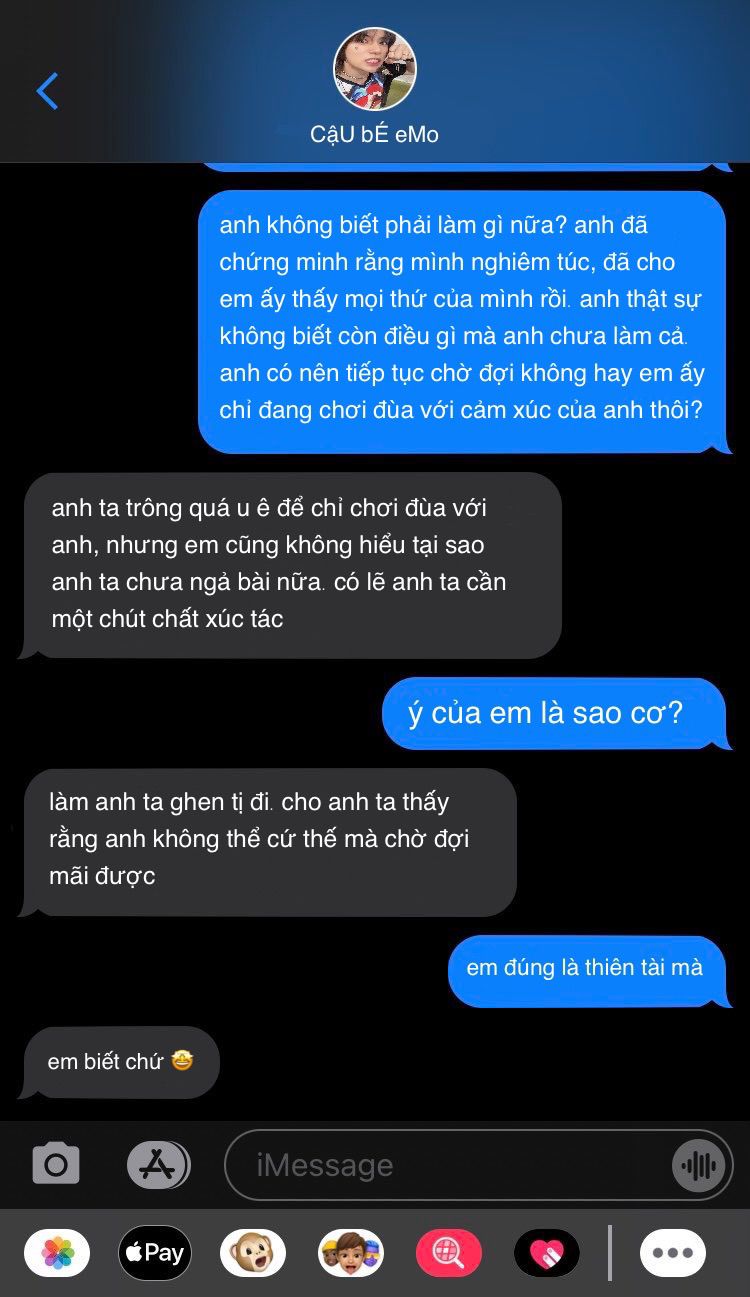Toggle the App Store apps drawer
750x1297 pixels.
tap(158, 1164)
